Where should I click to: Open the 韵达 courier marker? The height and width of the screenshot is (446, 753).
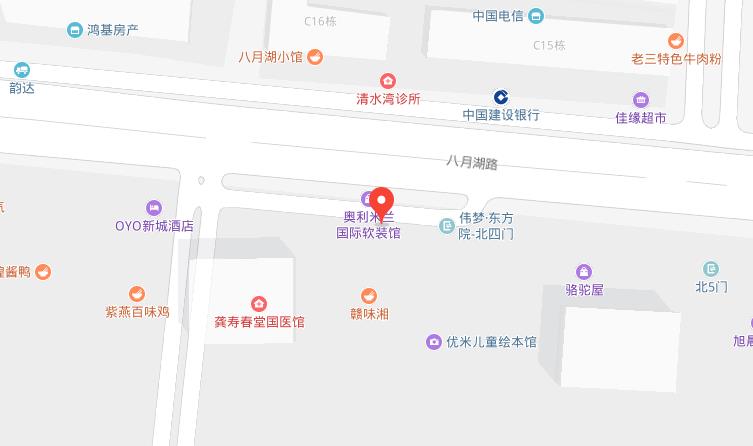pyautogui.click(x=22, y=69)
